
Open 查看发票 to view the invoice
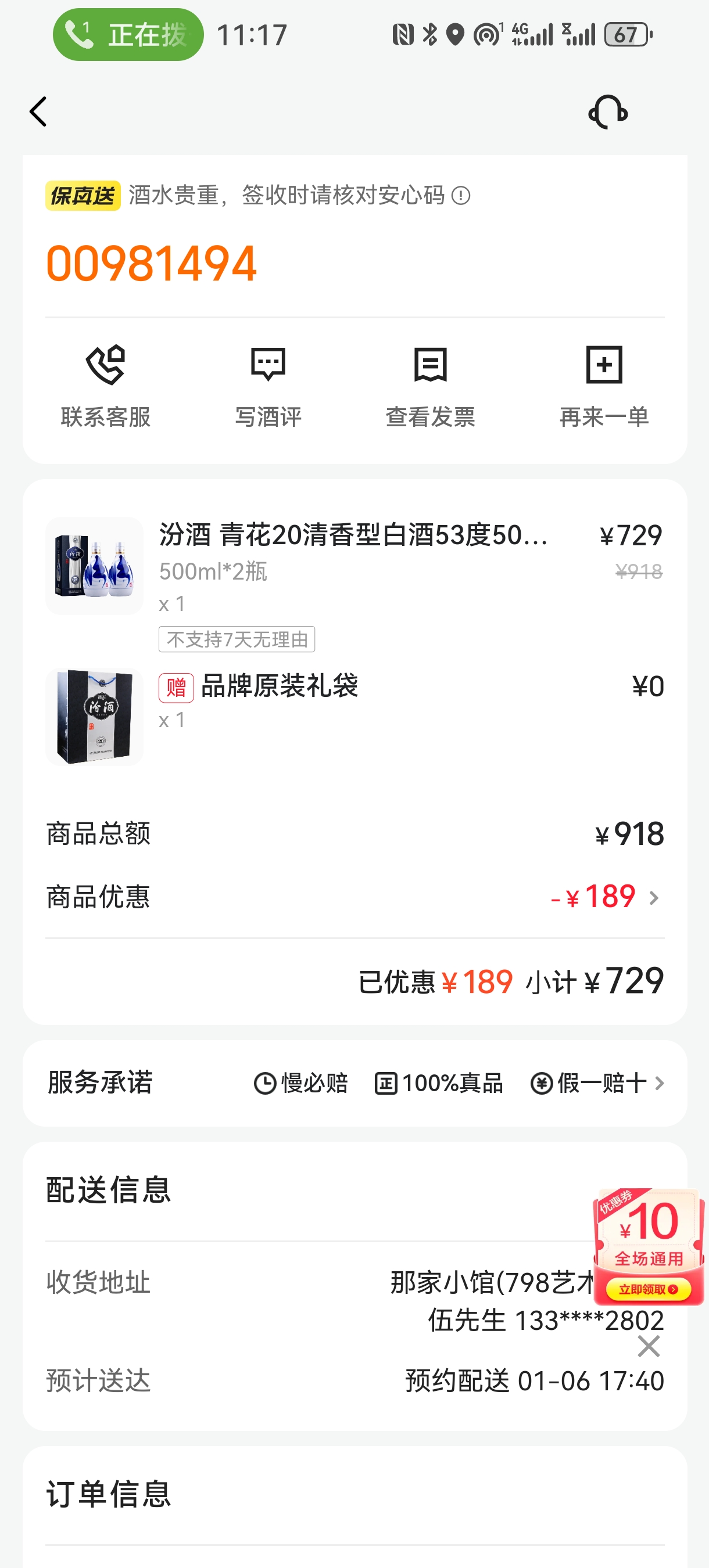click(430, 386)
